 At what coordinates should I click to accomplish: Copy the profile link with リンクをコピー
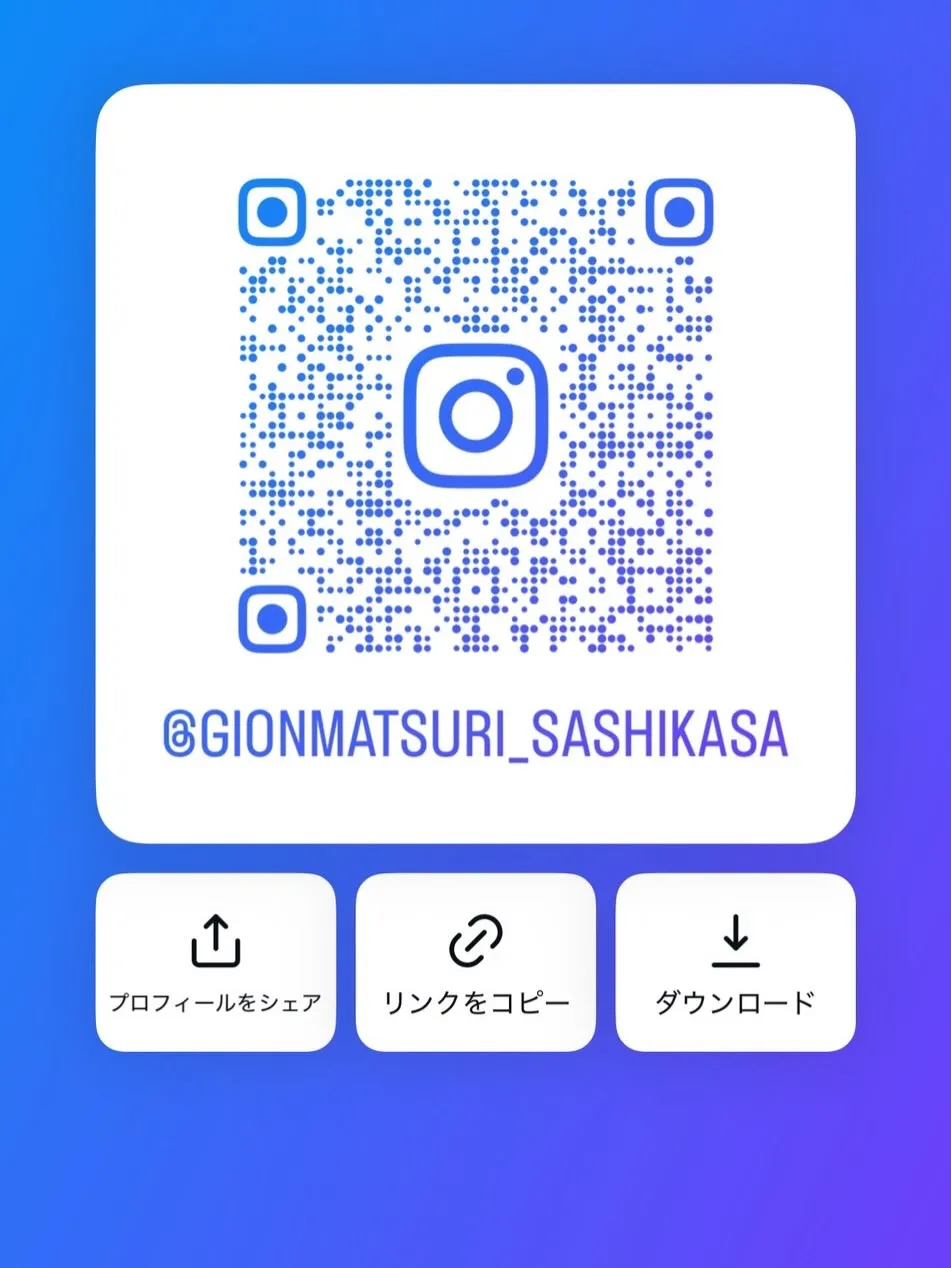click(475, 962)
